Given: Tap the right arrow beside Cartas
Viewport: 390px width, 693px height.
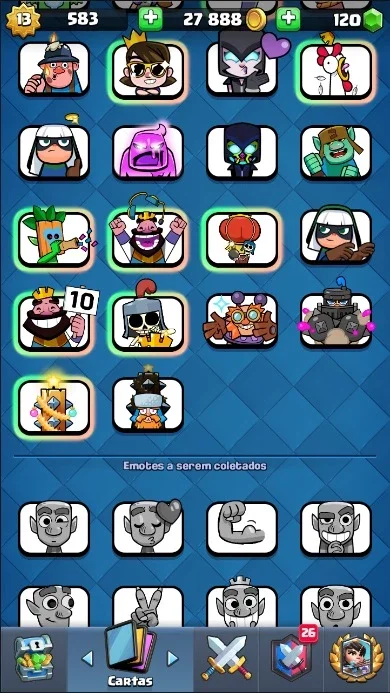Looking at the screenshot, I should point(172,659).
